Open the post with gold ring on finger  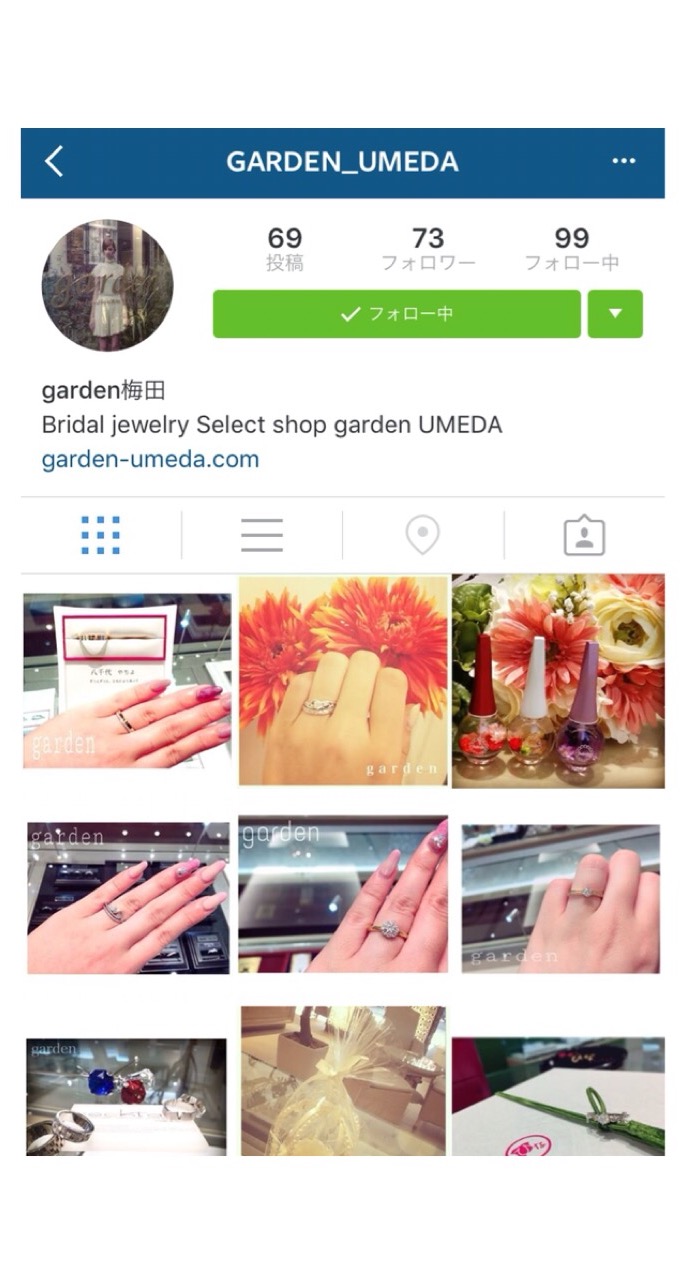pyautogui.click(x=343, y=895)
